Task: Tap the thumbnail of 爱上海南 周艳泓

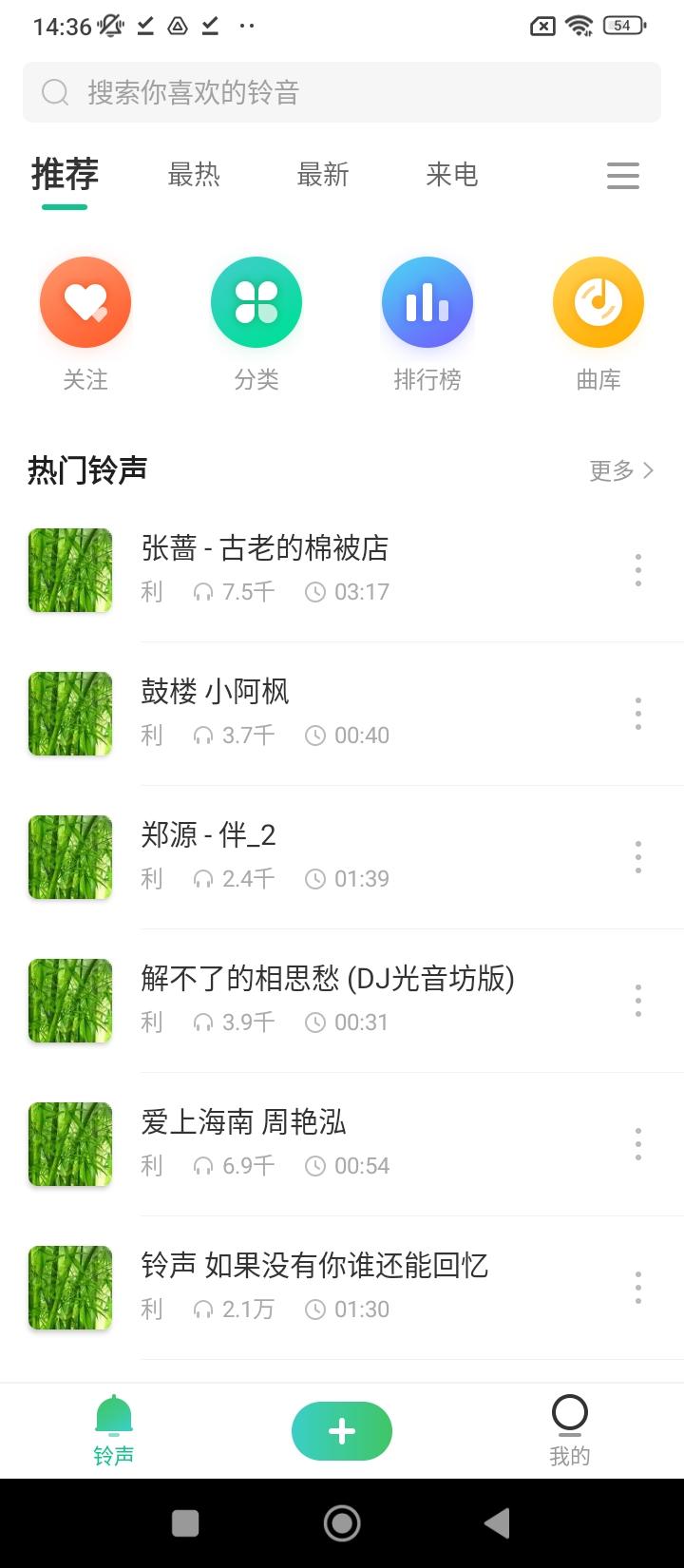Action: click(x=69, y=1144)
